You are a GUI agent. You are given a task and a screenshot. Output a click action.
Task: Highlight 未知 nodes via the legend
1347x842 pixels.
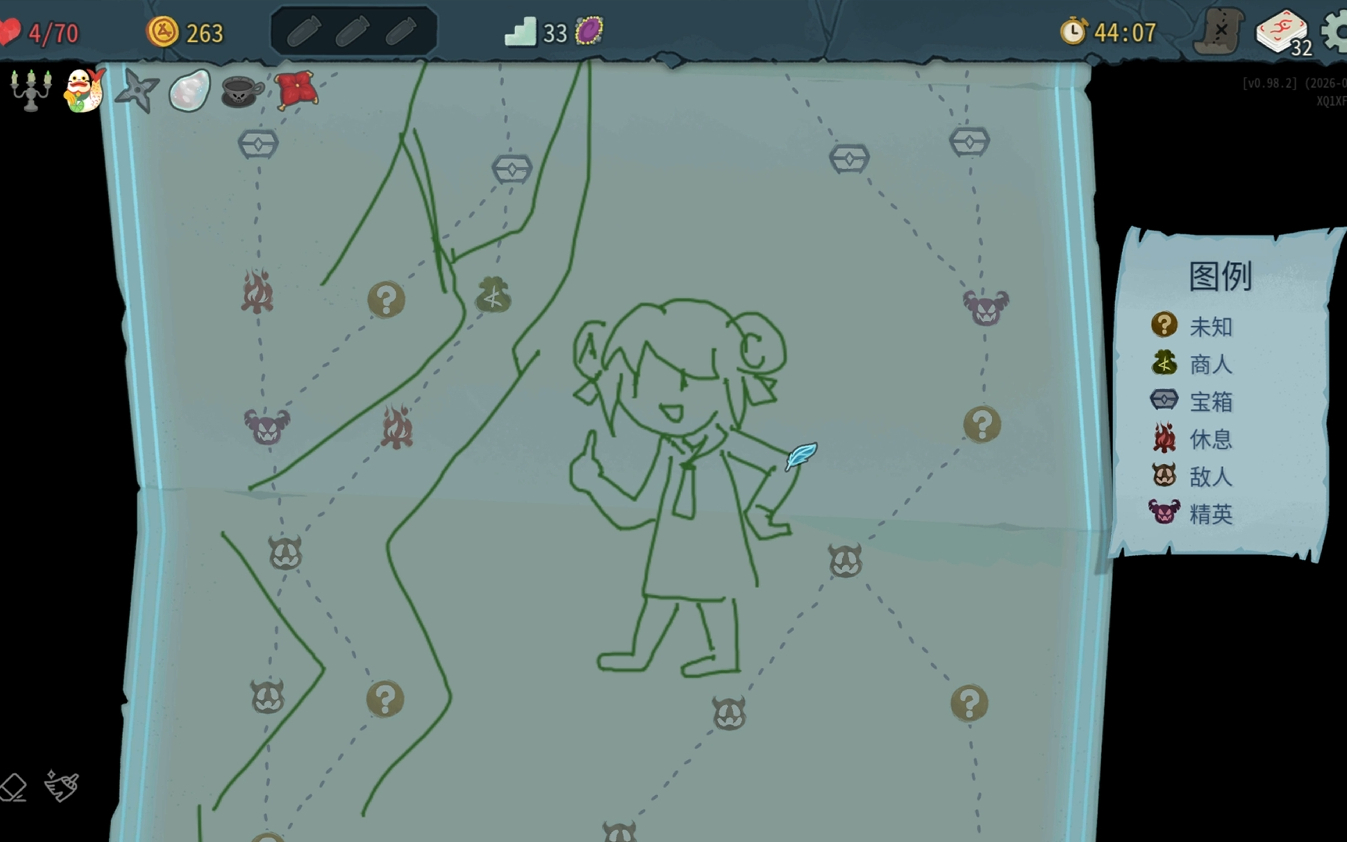click(x=1195, y=326)
